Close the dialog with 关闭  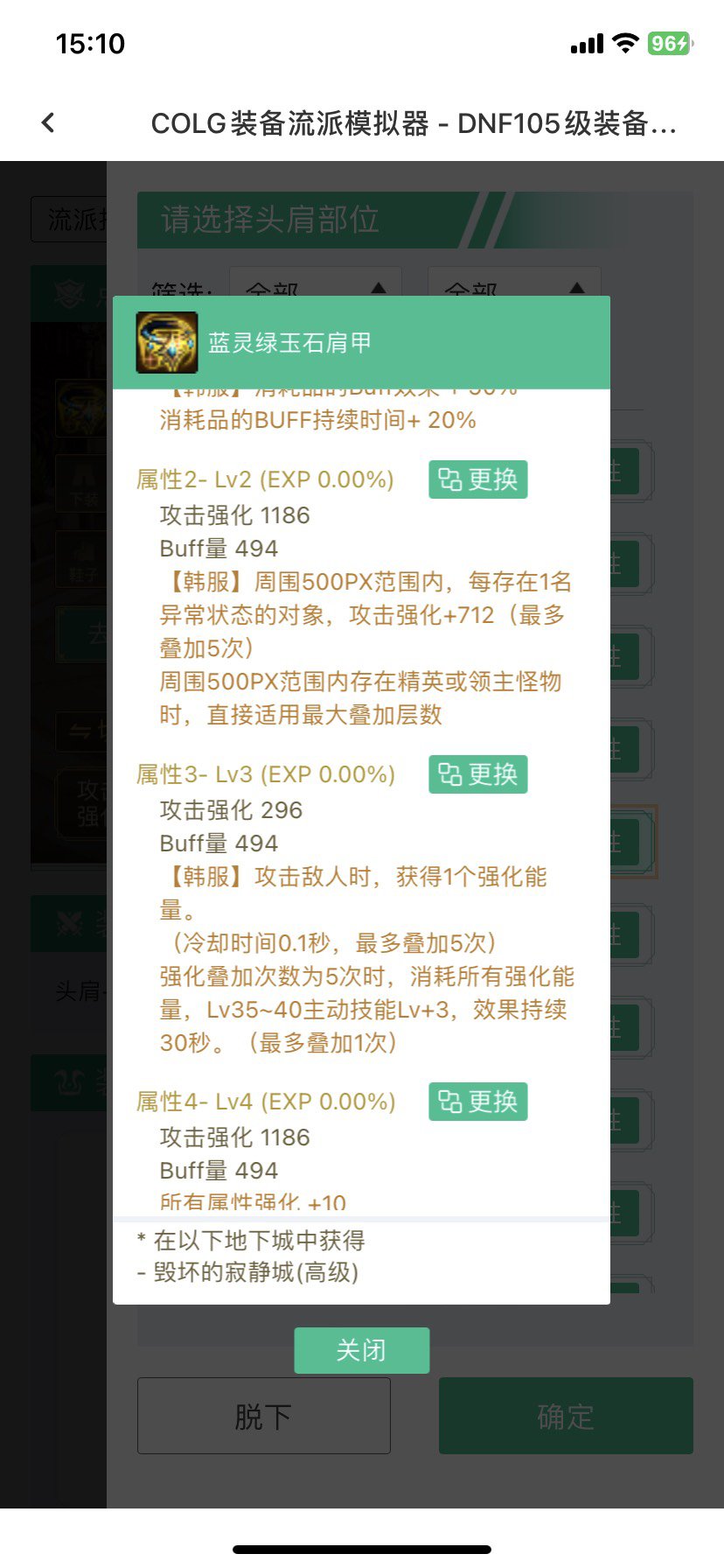(361, 1350)
